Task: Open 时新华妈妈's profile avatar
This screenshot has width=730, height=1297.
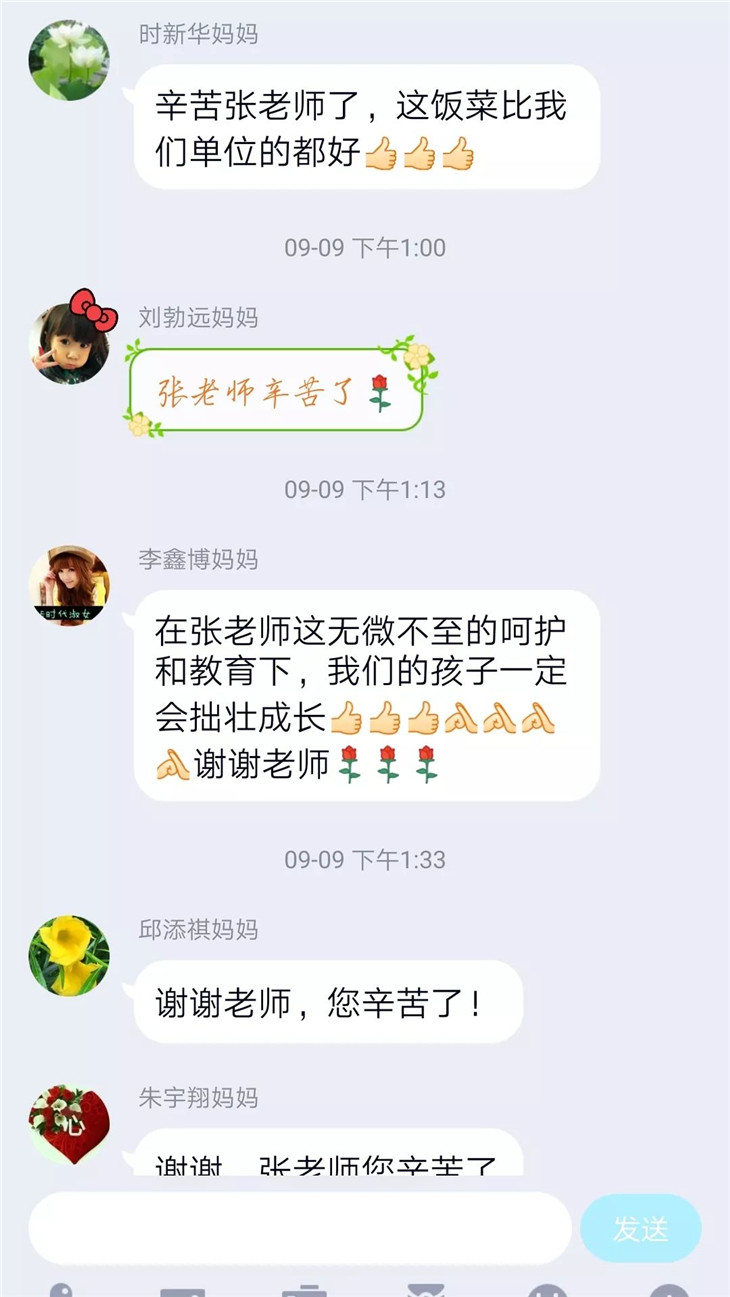Action: click(x=68, y=60)
